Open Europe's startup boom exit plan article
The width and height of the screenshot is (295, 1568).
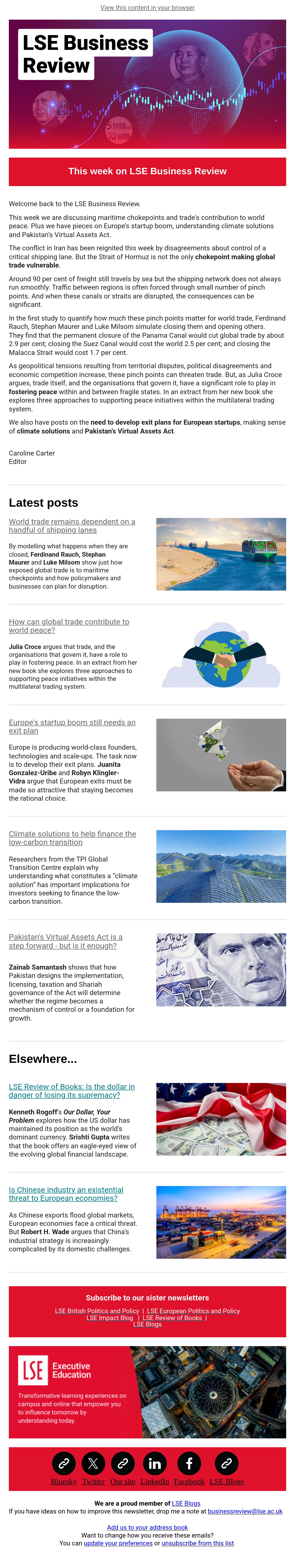pos(72,726)
